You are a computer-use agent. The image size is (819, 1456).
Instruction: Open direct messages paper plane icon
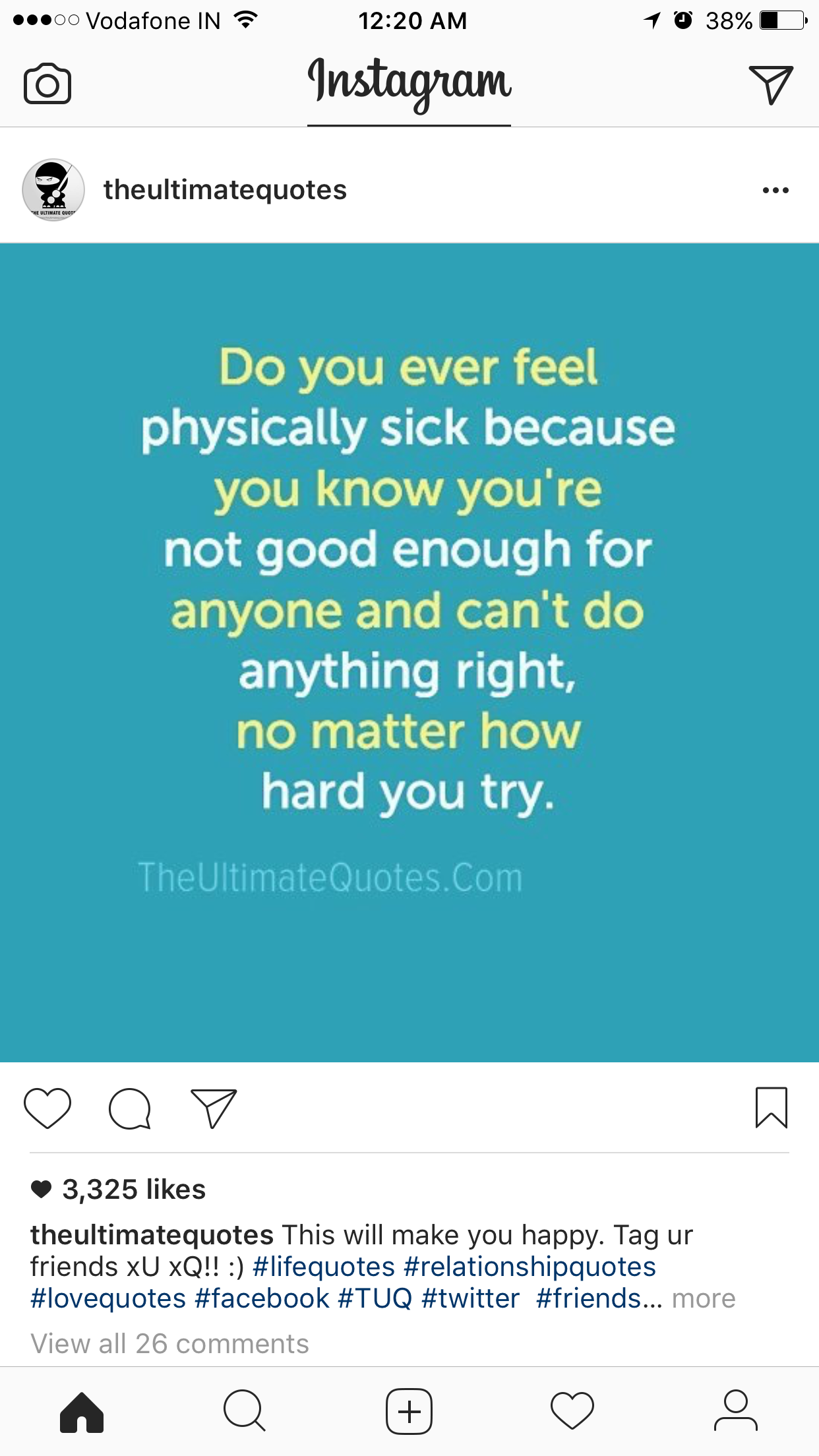pos(770,84)
